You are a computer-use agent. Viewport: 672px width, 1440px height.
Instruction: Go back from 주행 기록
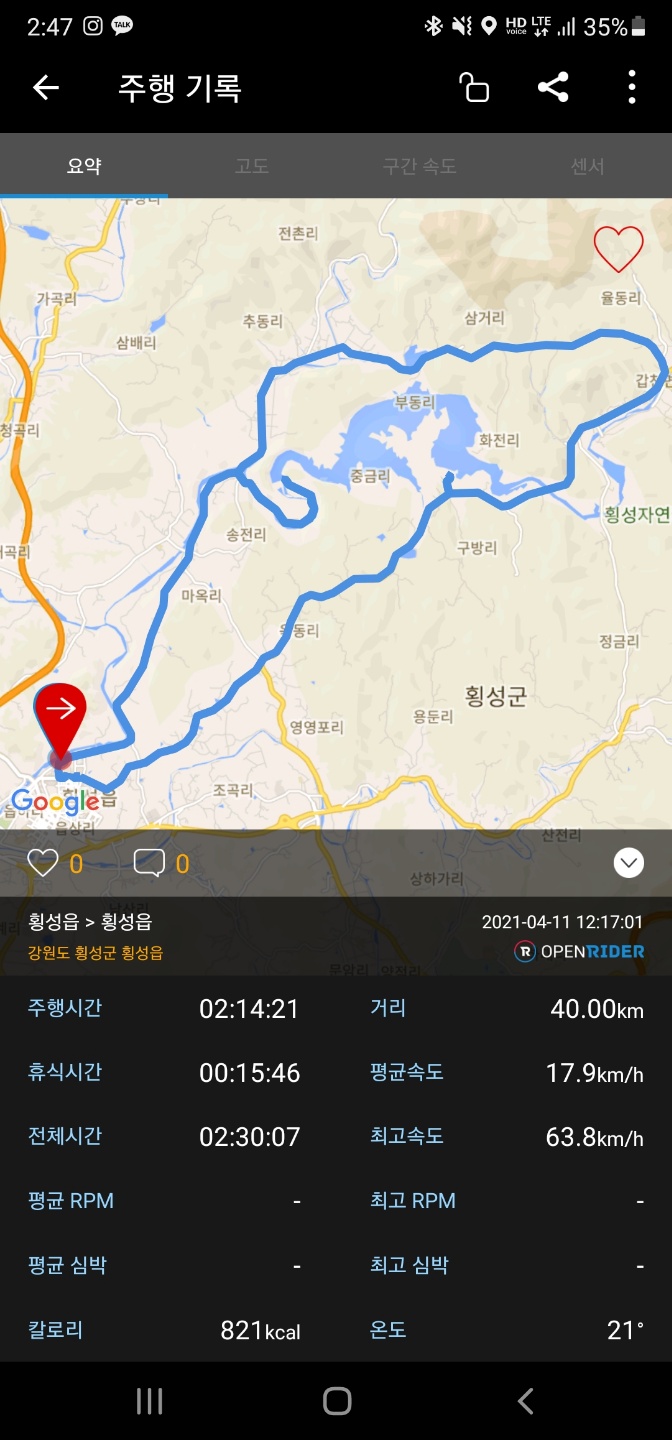click(x=46, y=88)
